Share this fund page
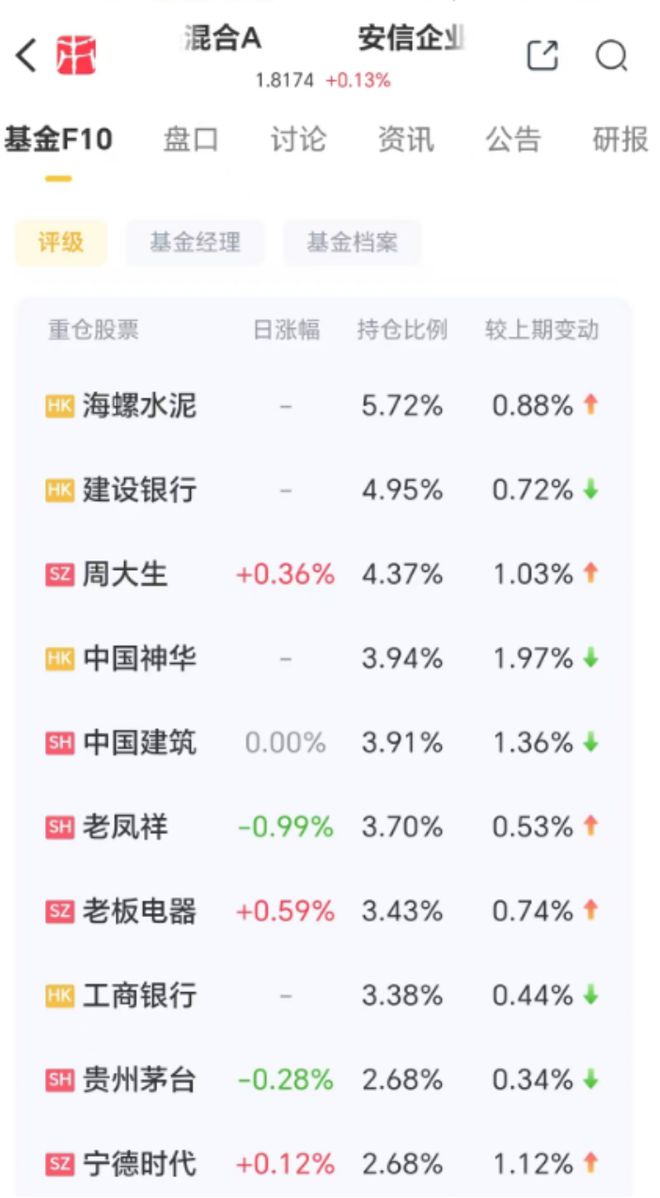Image resolution: width=660 pixels, height=1198 pixels. [543, 56]
